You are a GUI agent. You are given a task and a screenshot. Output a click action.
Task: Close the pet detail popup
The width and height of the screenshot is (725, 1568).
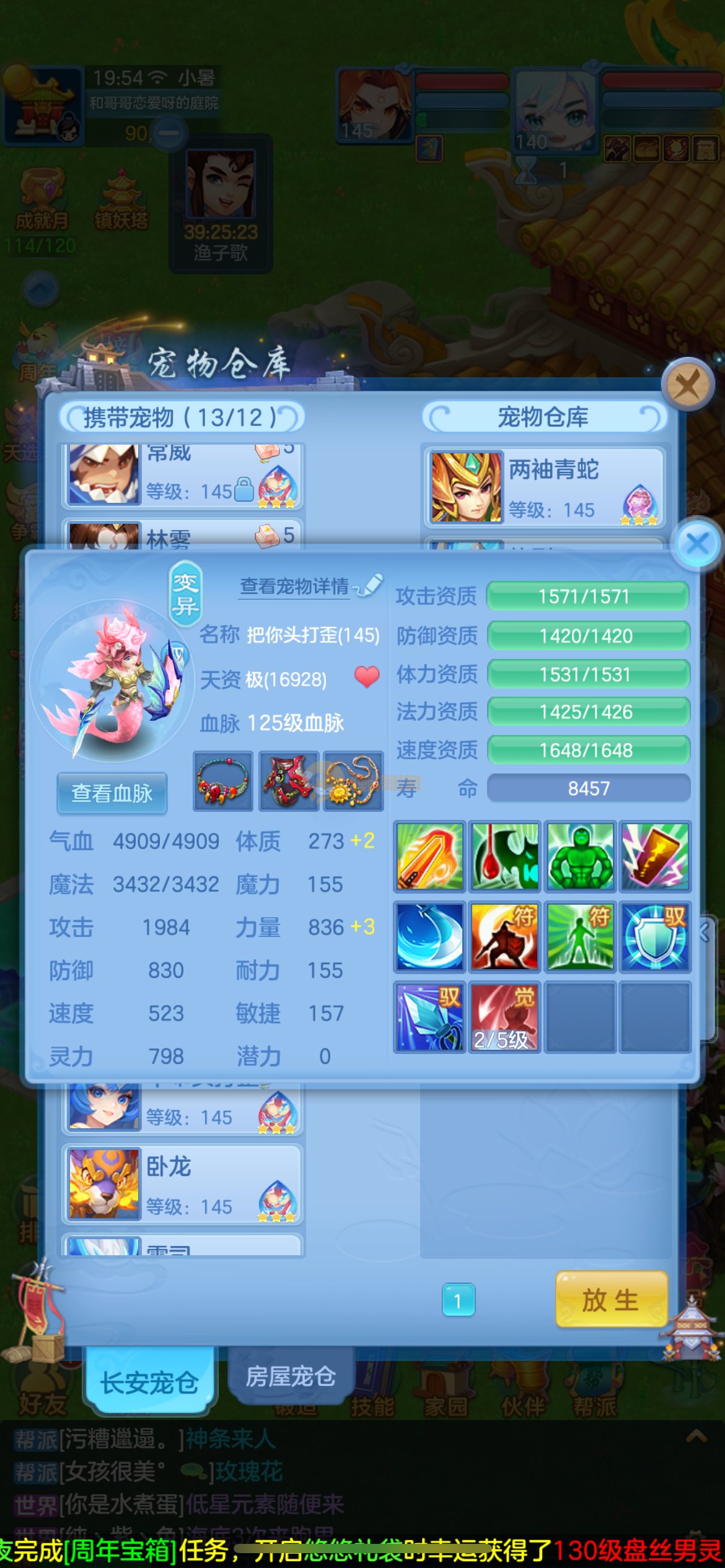(x=697, y=544)
